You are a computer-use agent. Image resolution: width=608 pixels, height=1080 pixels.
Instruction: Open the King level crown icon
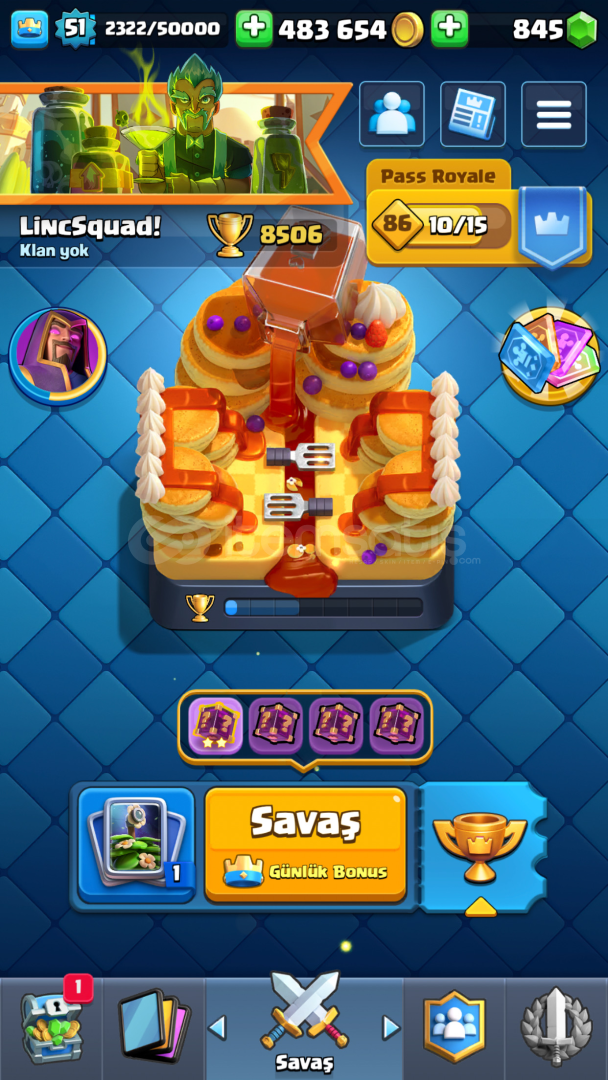[x=30, y=29]
